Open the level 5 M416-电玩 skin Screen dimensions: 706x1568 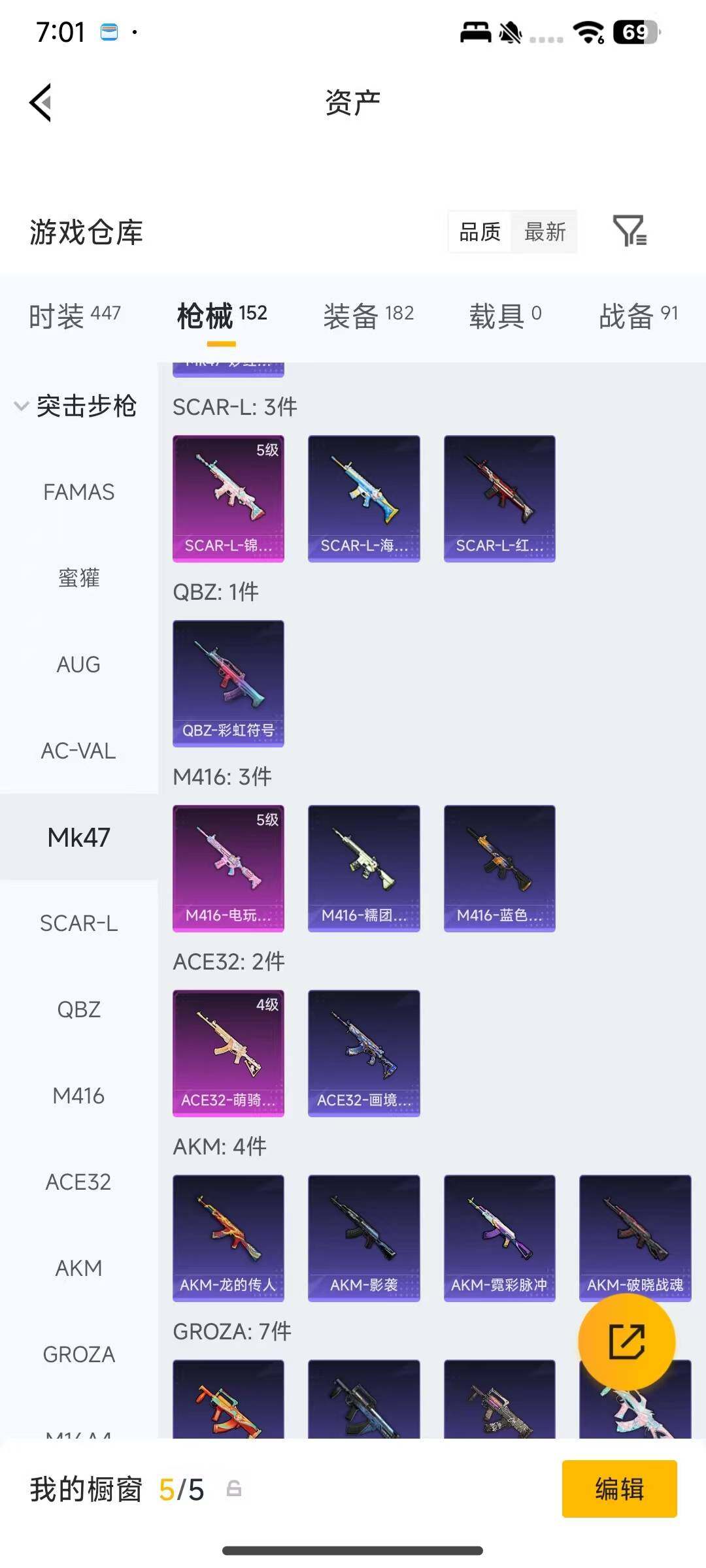click(x=228, y=868)
